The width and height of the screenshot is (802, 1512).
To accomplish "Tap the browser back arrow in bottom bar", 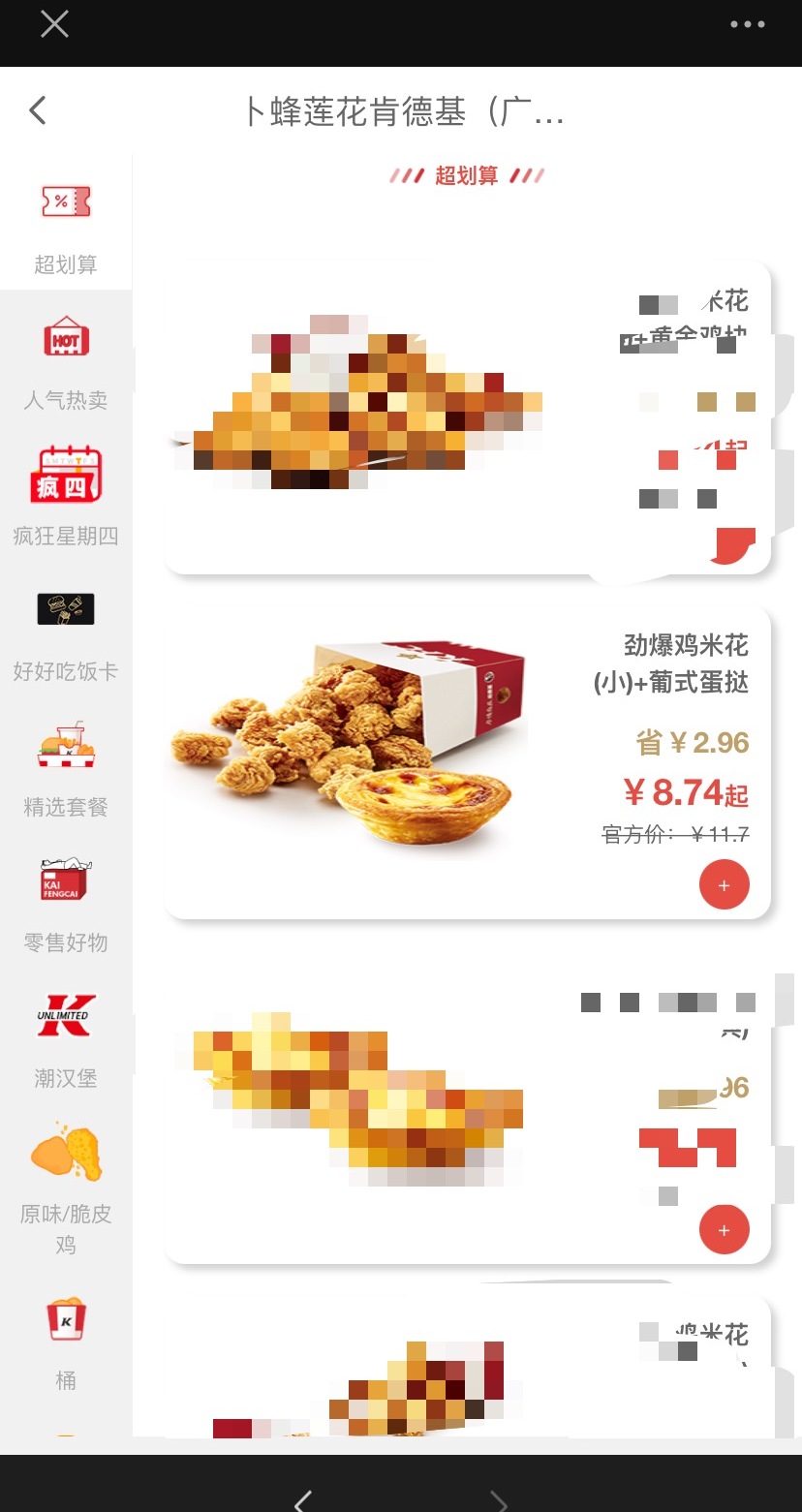I will click(303, 1499).
